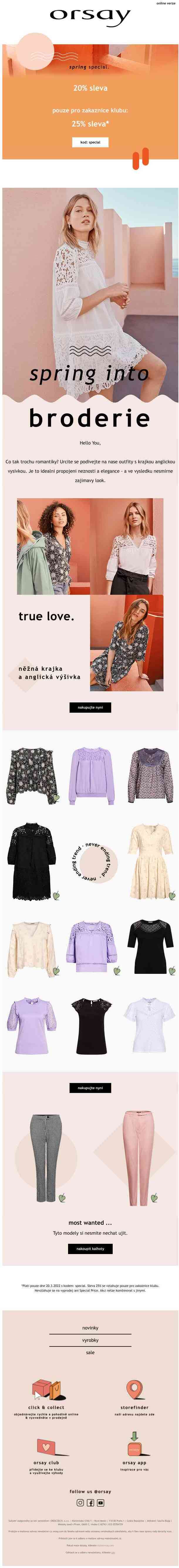Tap the kod: special button
This screenshot has height=1568, width=179.
point(90,142)
